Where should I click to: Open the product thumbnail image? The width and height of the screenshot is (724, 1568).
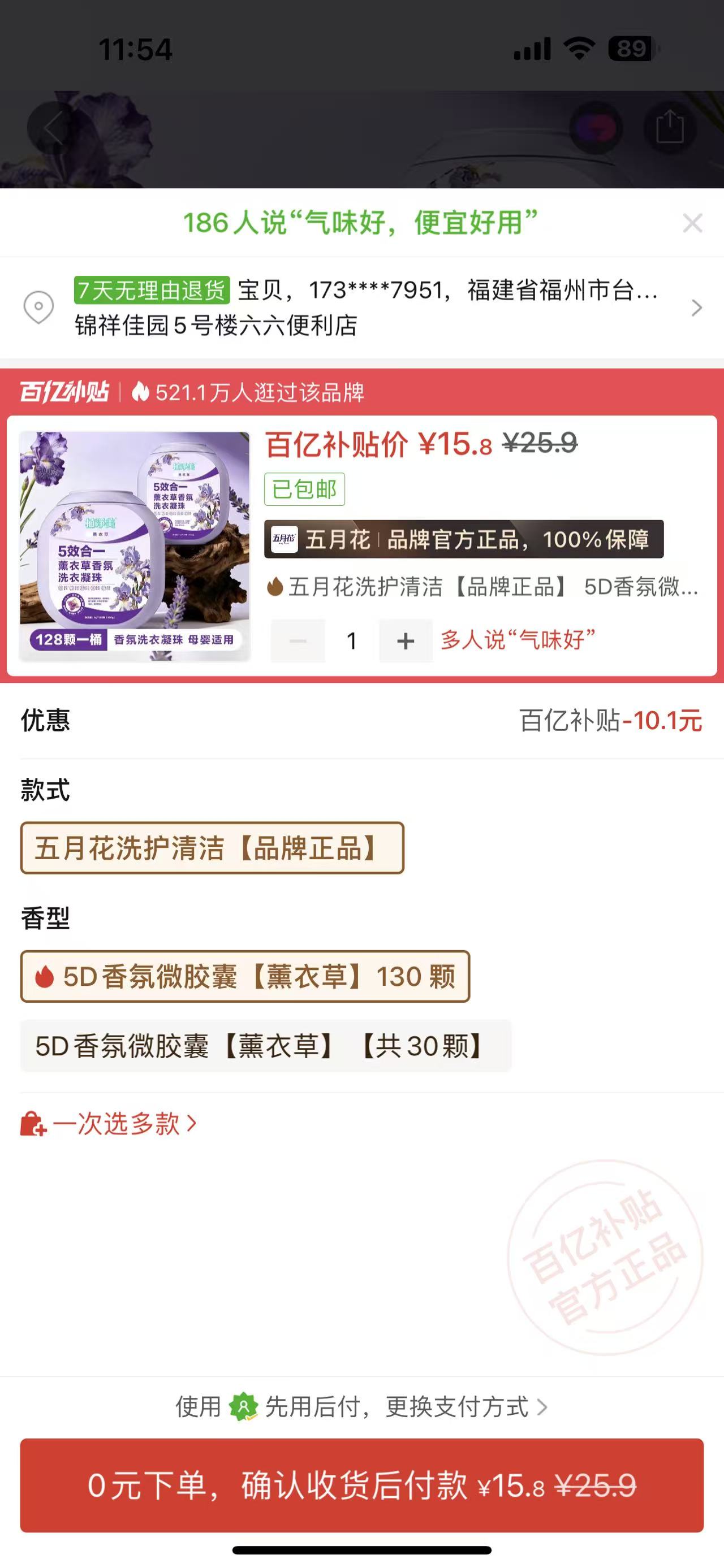coord(135,546)
